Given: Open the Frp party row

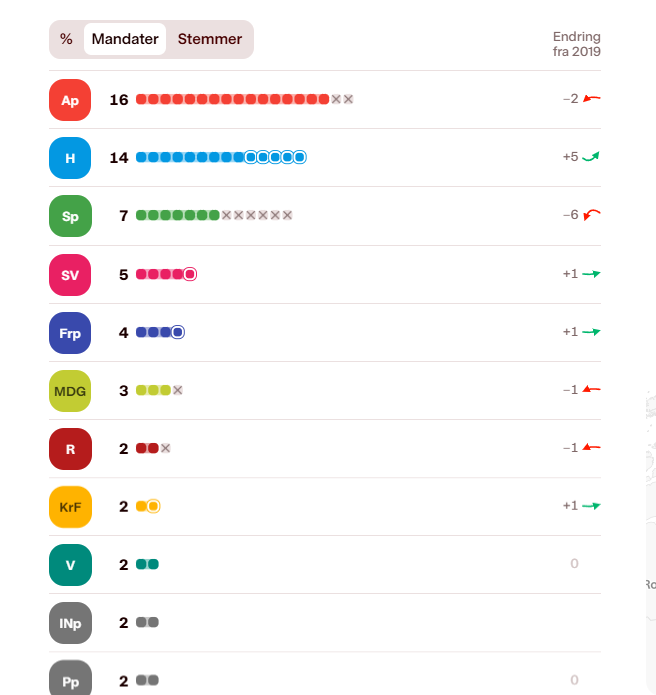Looking at the screenshot, I should click(325, 333).
